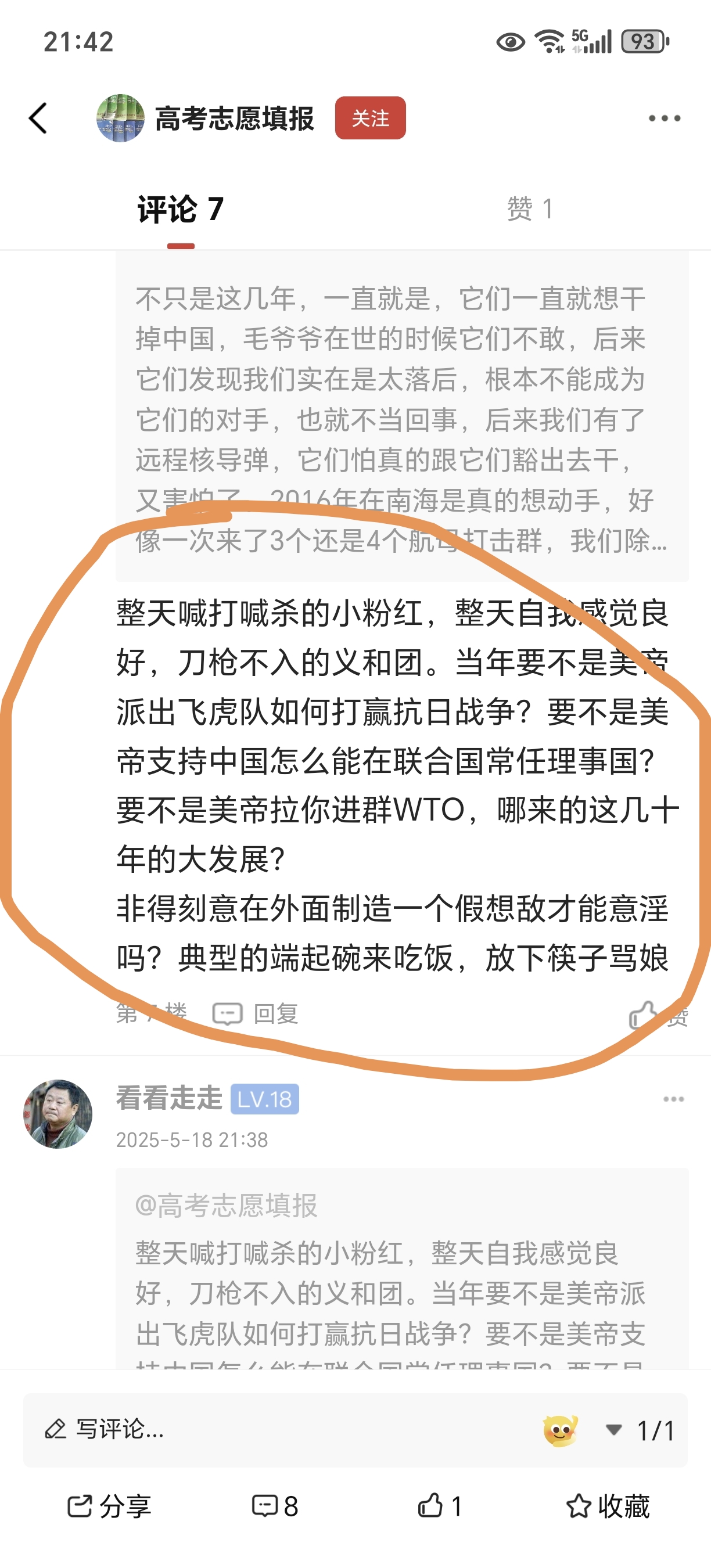
Task: Go back using the top-left arrow
Action: tap(38, 118)
